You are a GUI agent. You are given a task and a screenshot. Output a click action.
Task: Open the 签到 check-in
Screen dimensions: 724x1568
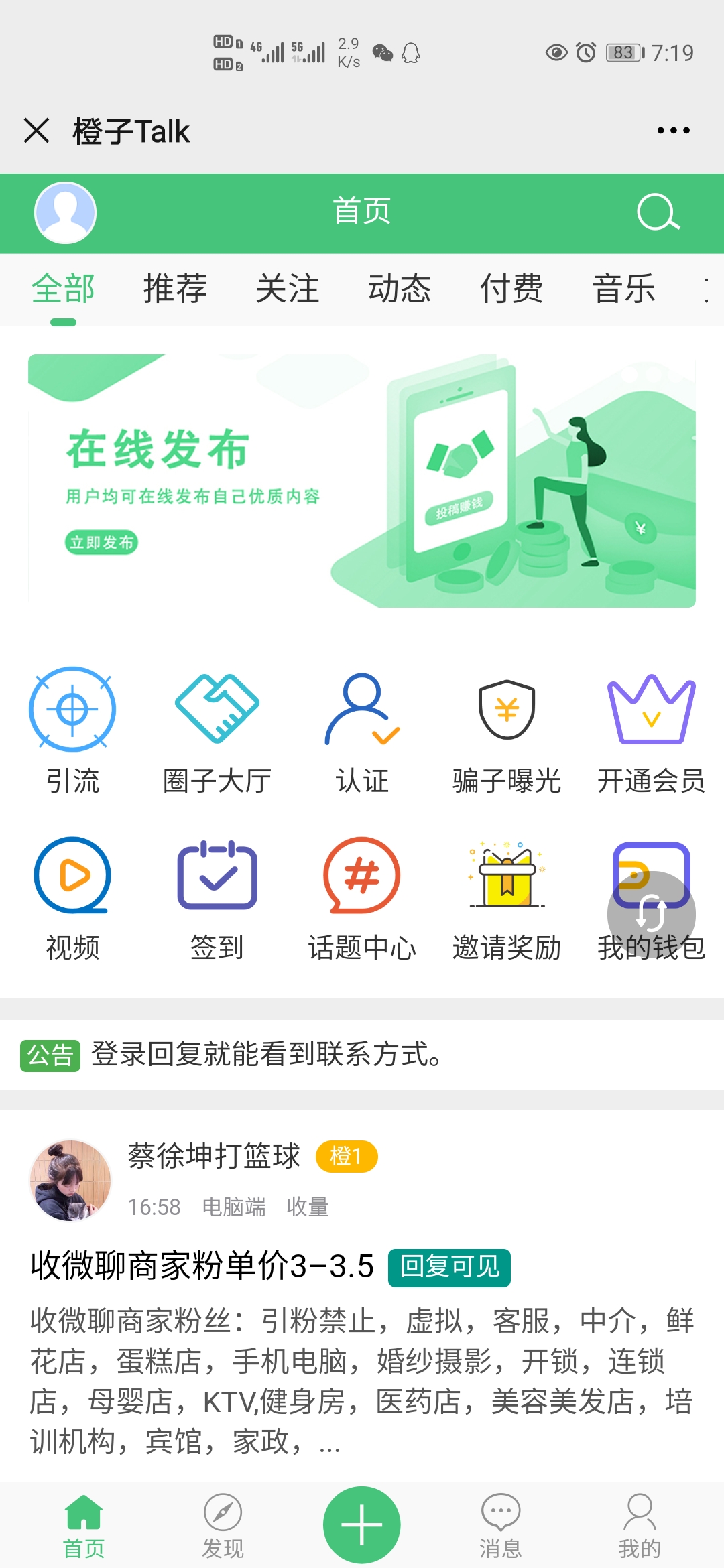pyautogui.click(x=217, y=898)
